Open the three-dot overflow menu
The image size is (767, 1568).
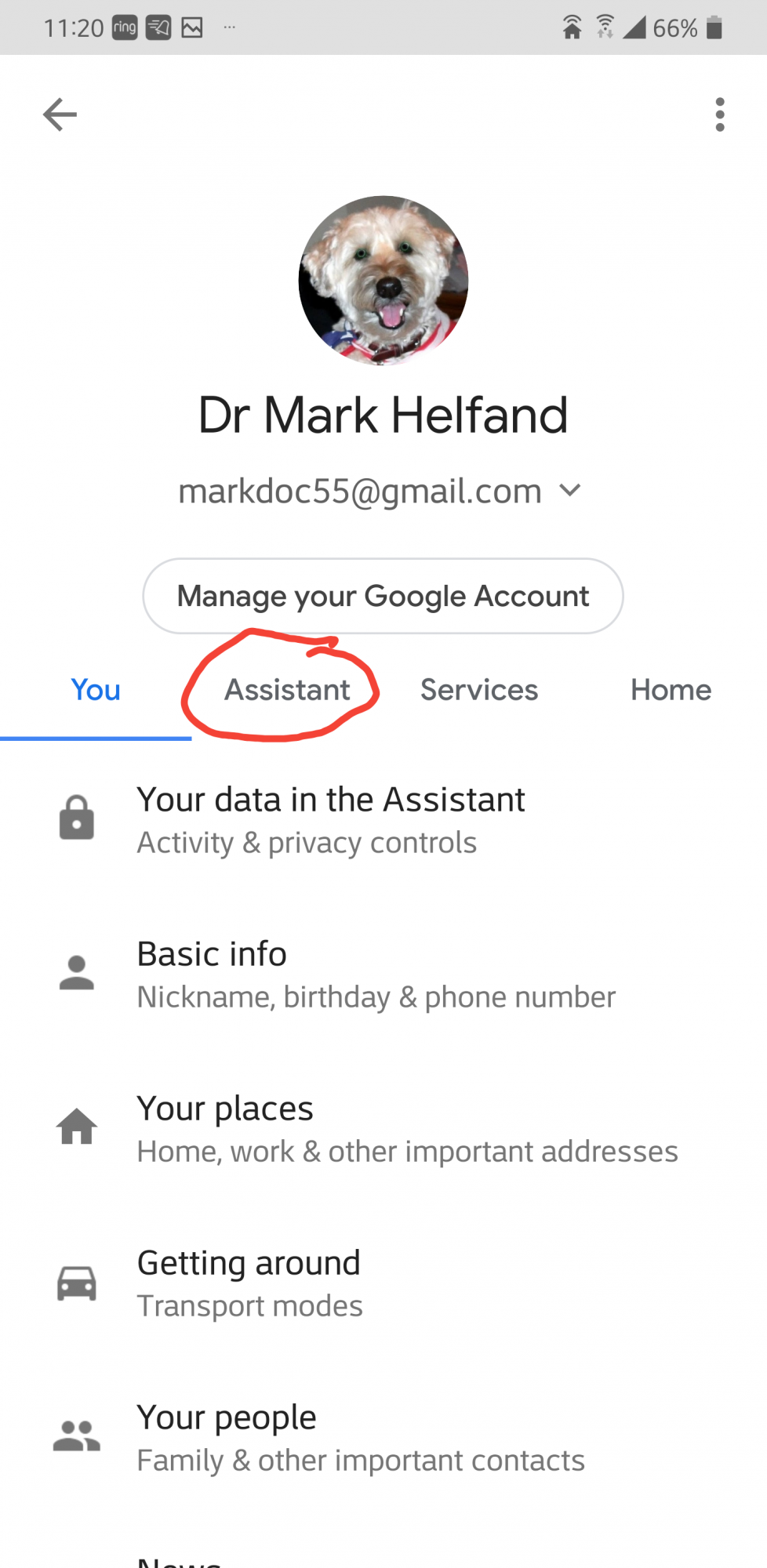pos(719,114)
